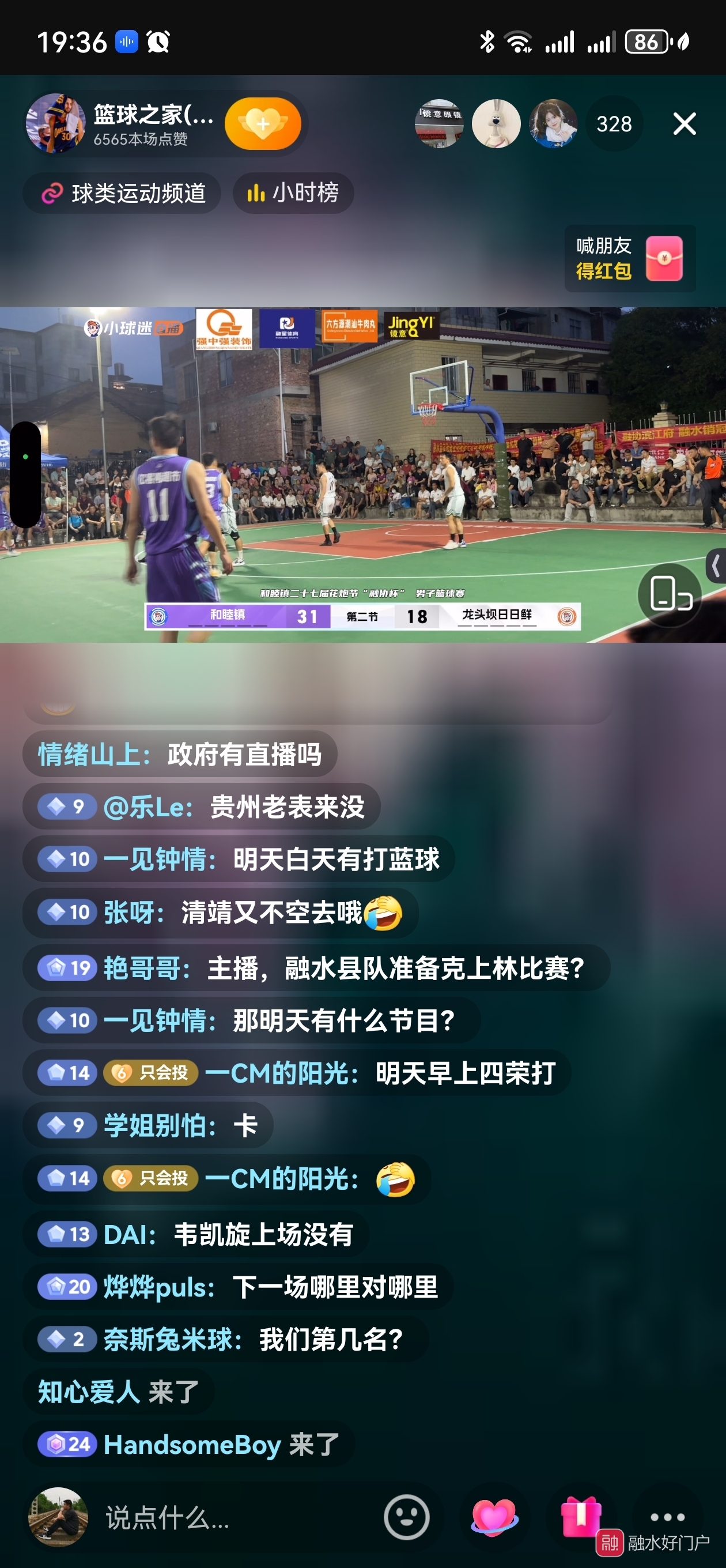Open 艳哥哥's comment in chat
Image resolution: width=726 pixels, height=1568 pixels.
[316, 968]
